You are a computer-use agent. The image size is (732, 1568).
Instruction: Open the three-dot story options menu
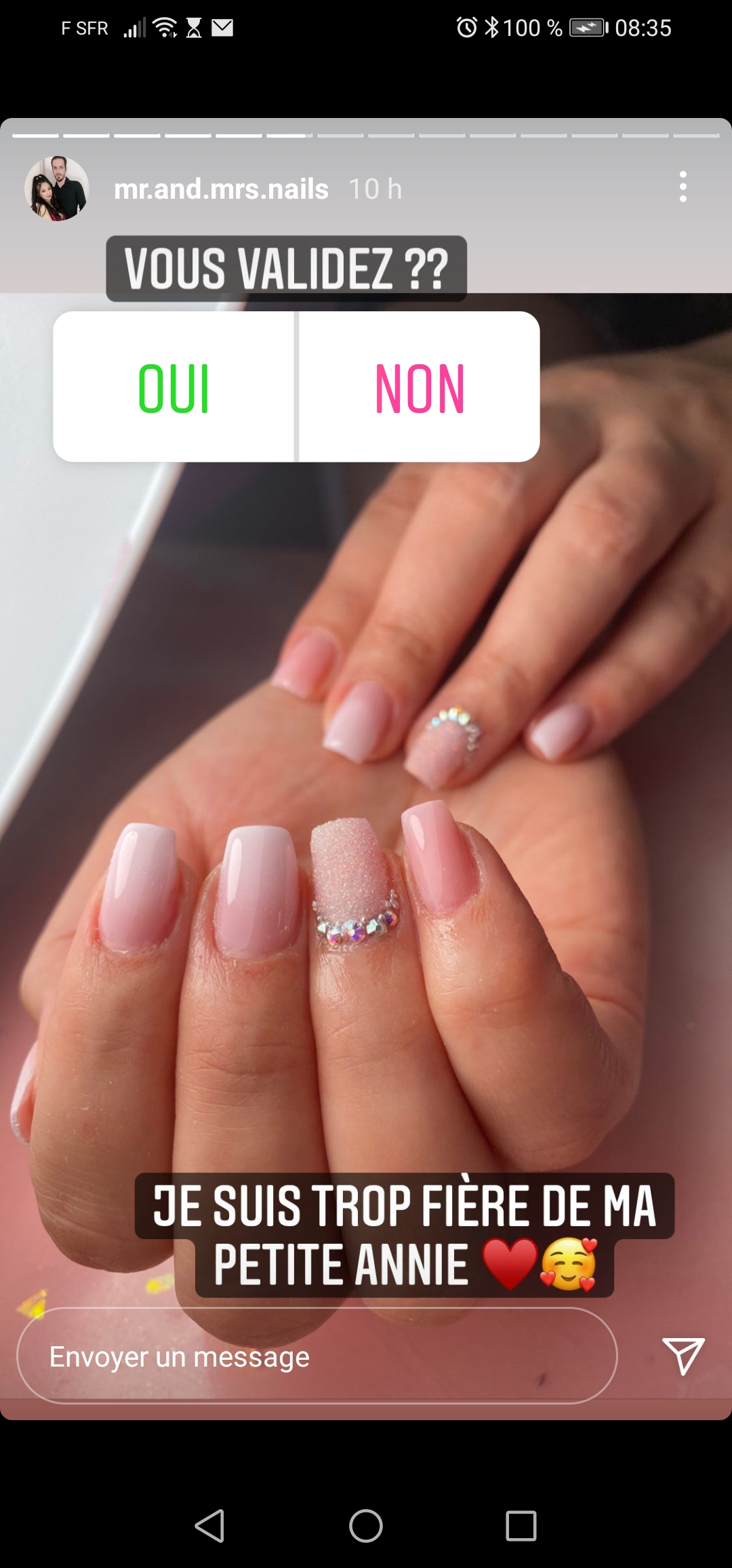(683, 187)
